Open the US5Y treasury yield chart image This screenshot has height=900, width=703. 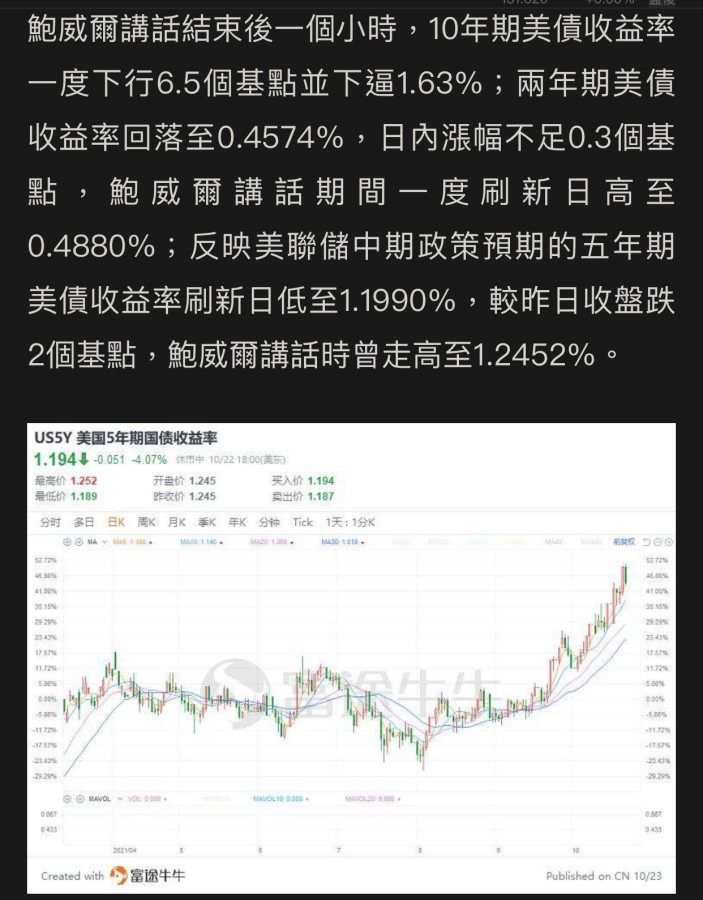[351, 657]
